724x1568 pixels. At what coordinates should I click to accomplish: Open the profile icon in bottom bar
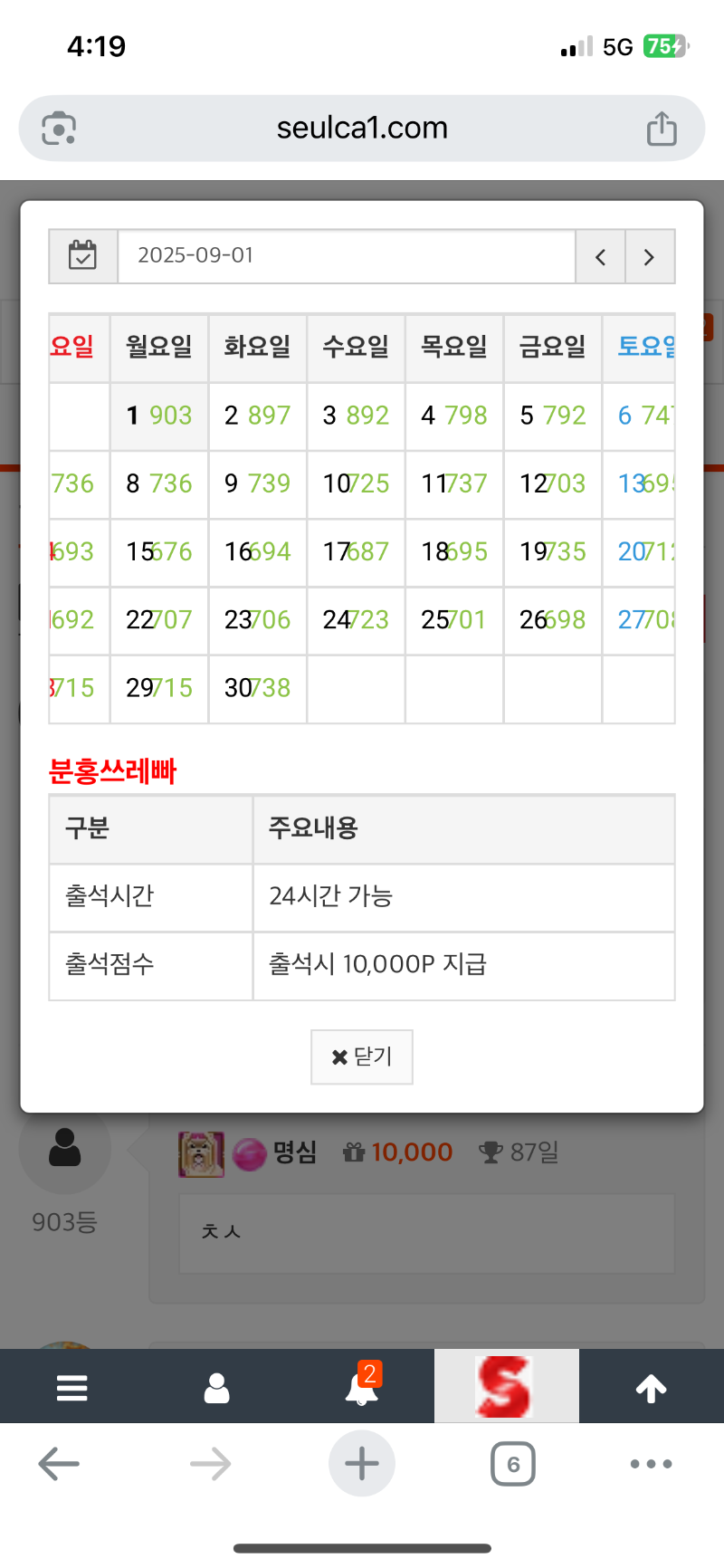217,1387
